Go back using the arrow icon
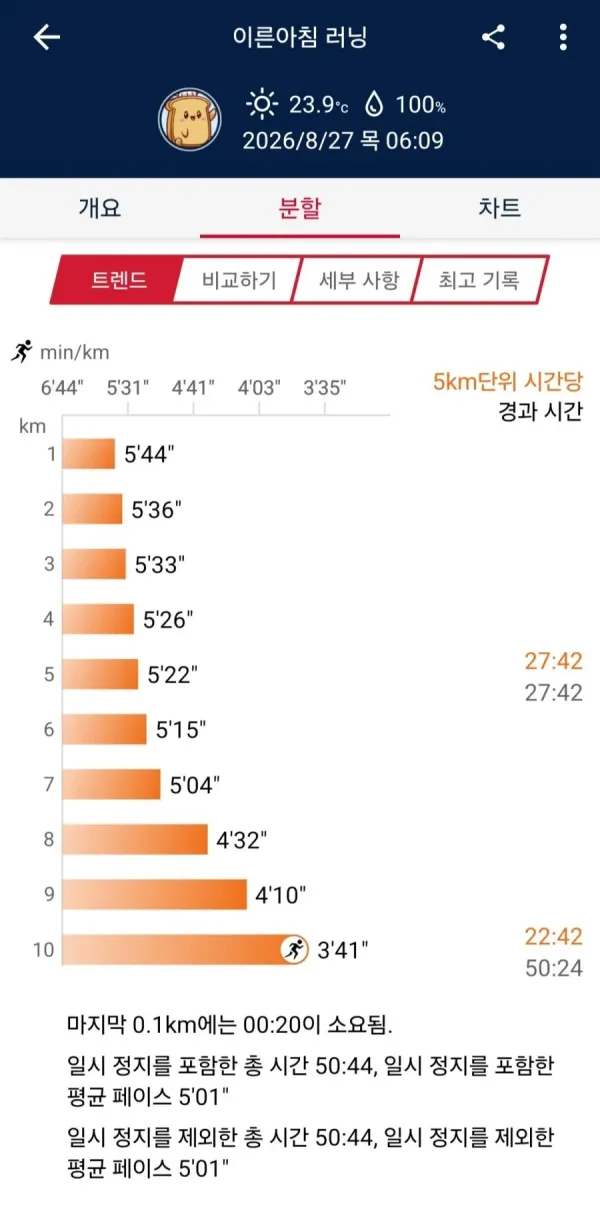 (47, 38)
